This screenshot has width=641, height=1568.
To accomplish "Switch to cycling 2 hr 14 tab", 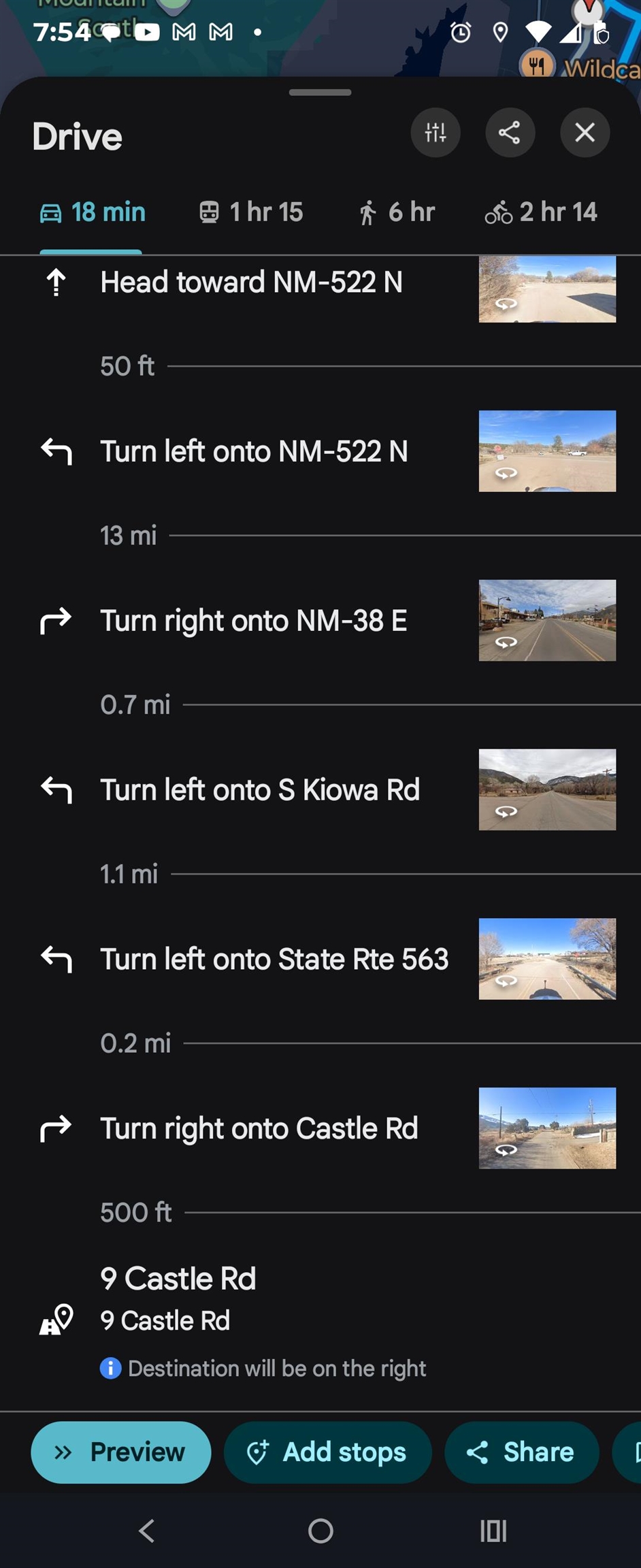I will click(x=541, y=212).
